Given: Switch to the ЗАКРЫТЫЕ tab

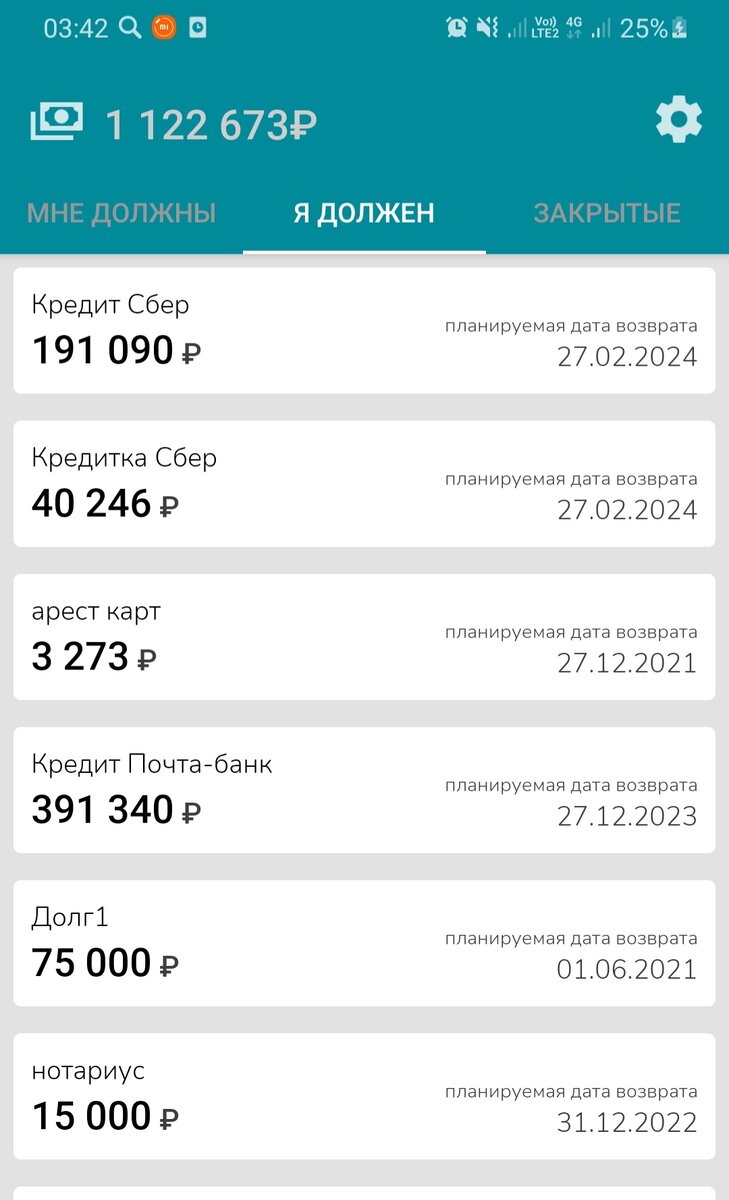Looking at the screenshot, I should click(x=606, y=213).
